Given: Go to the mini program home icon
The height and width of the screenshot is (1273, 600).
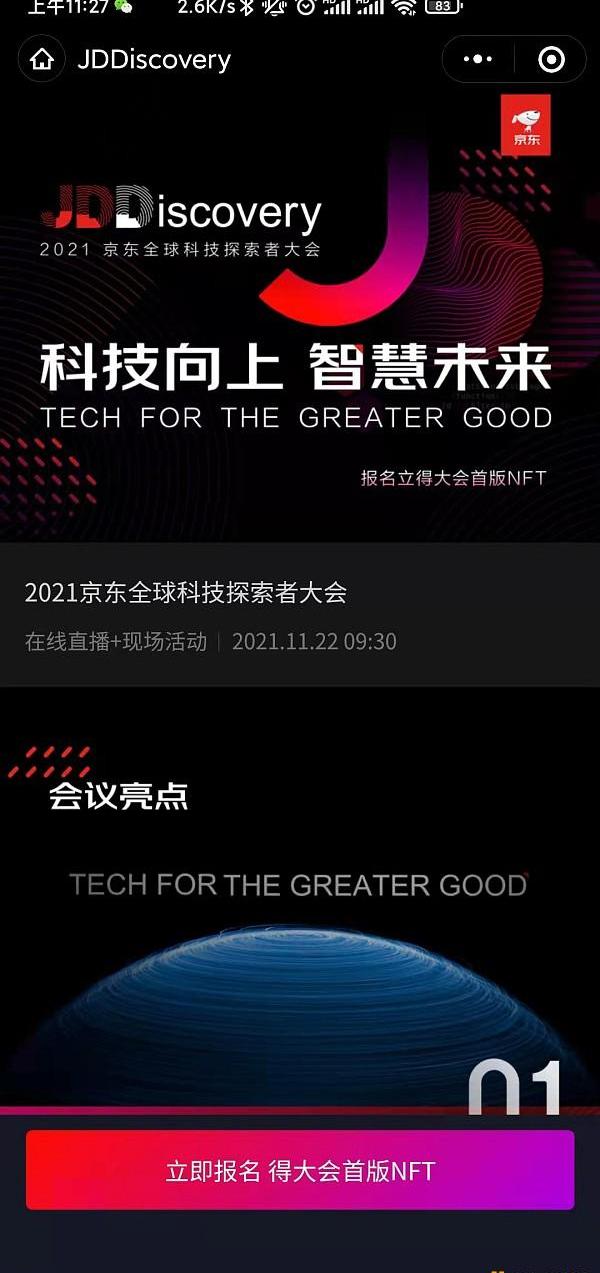Looking at the screenshot, I should (x=42, y=60).
